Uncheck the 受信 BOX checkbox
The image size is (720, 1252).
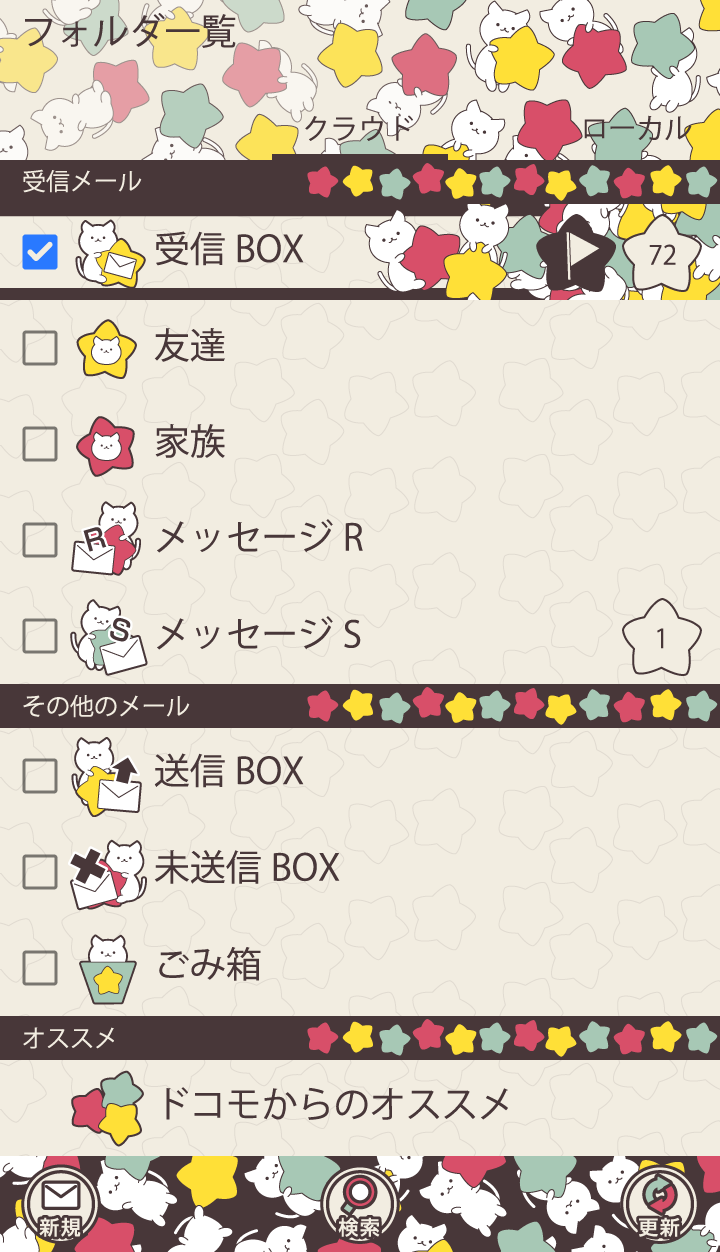click(x=40, y=252)
